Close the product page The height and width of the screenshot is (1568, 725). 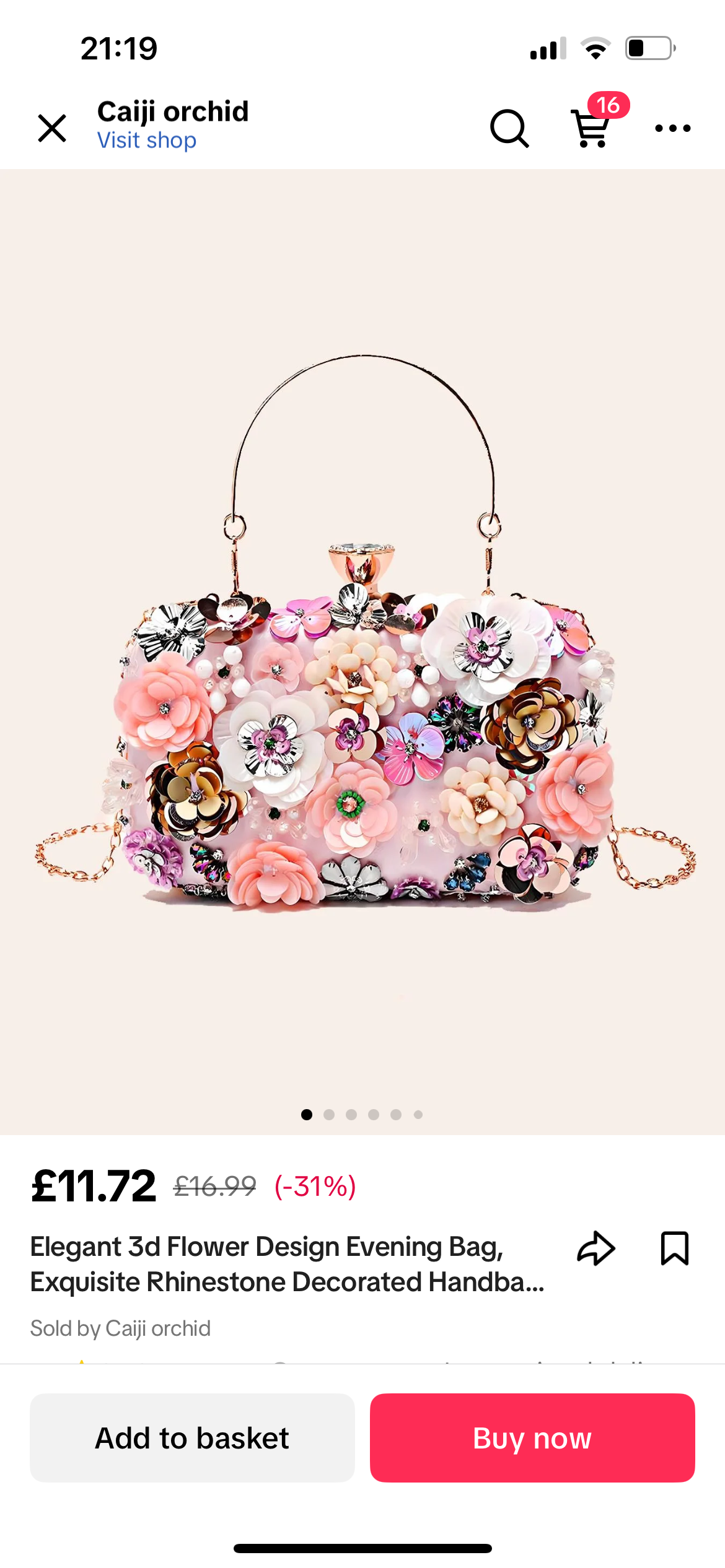click(x=52, y=128)
